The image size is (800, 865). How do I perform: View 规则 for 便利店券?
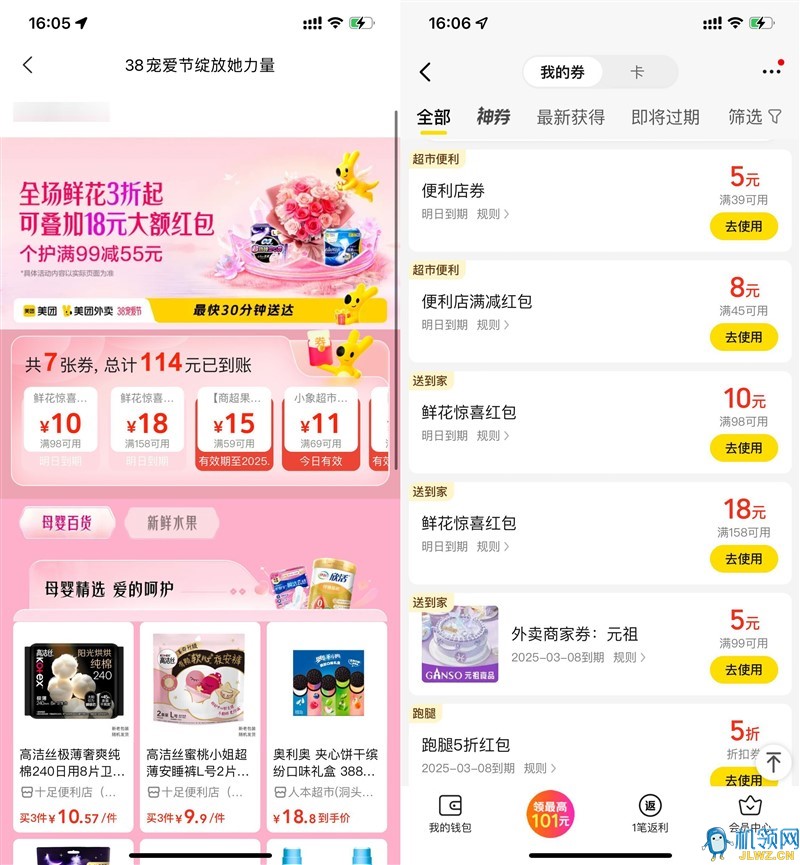[x=492, y=214]
